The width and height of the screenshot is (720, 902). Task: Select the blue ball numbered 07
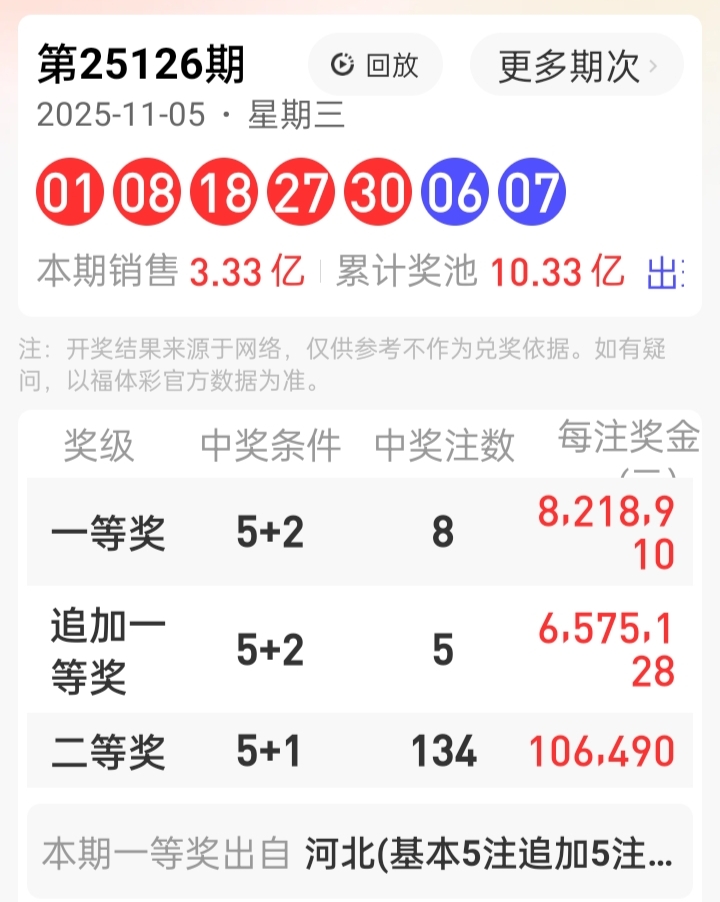533,191
